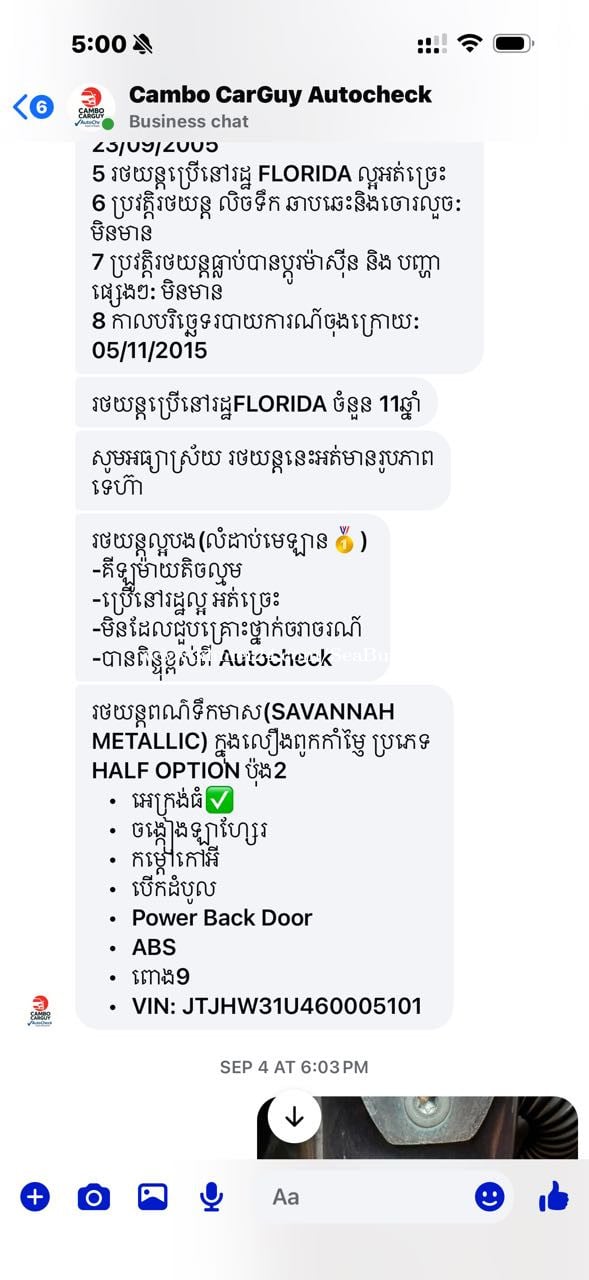Open the emoji picker
The image size is (589, 1280).
click(x=489, y=1196)
